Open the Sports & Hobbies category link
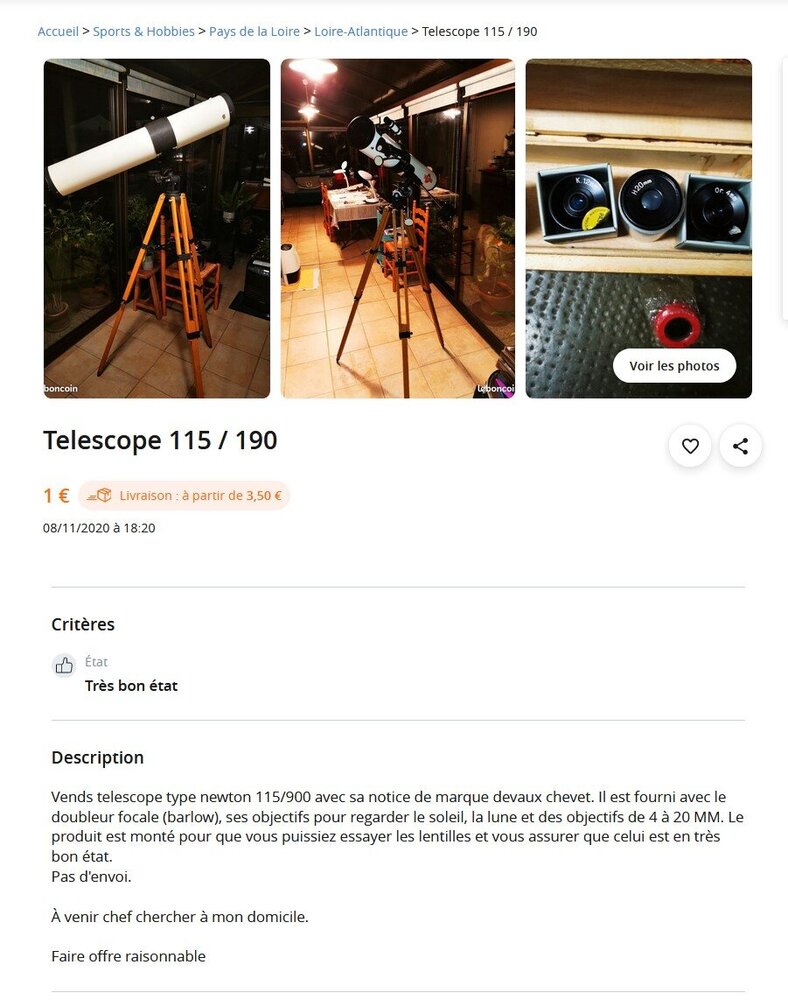Viewport: 788px width, 1000px height. click(x=143, y=31)
